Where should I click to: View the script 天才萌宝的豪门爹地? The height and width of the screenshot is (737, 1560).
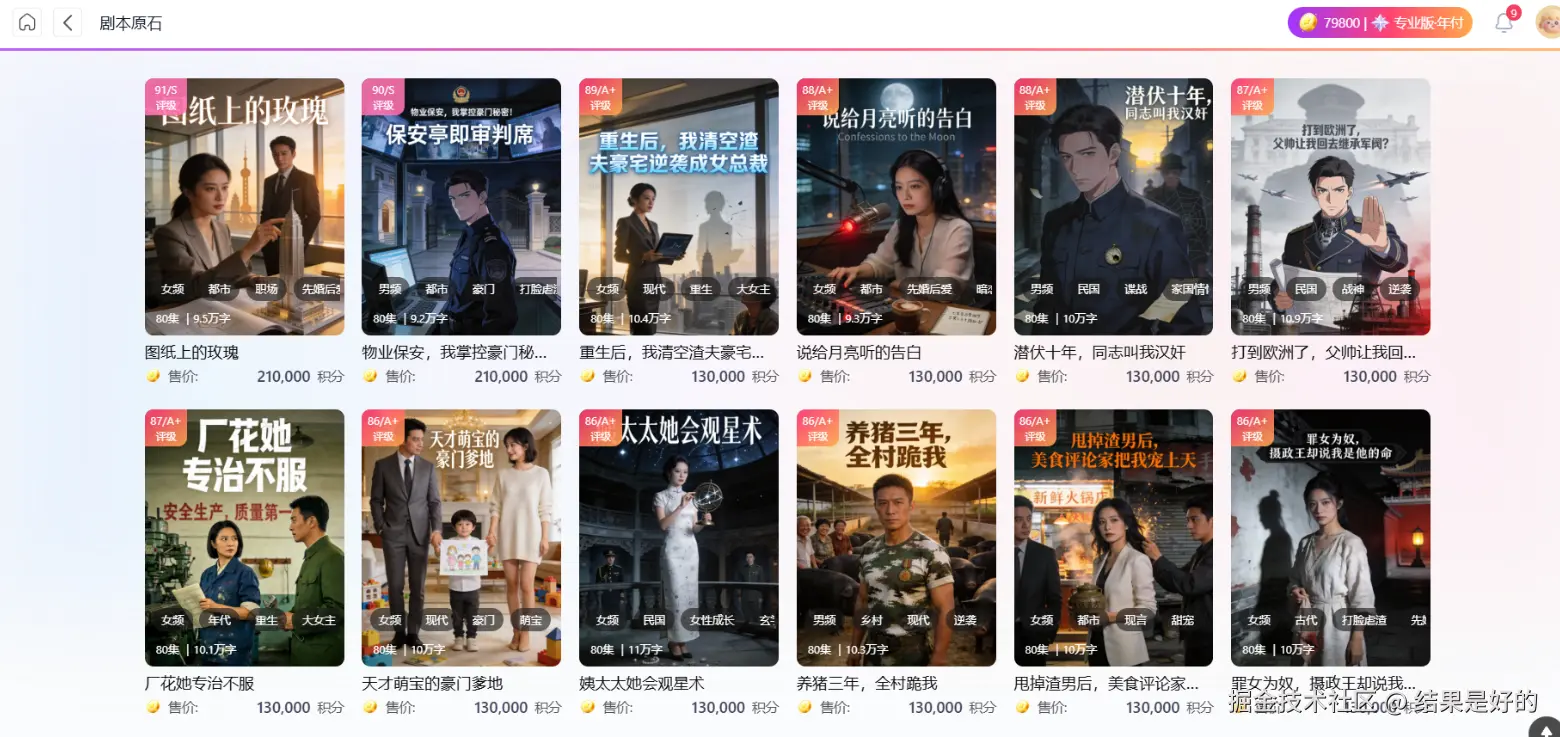tap(461, 537)
